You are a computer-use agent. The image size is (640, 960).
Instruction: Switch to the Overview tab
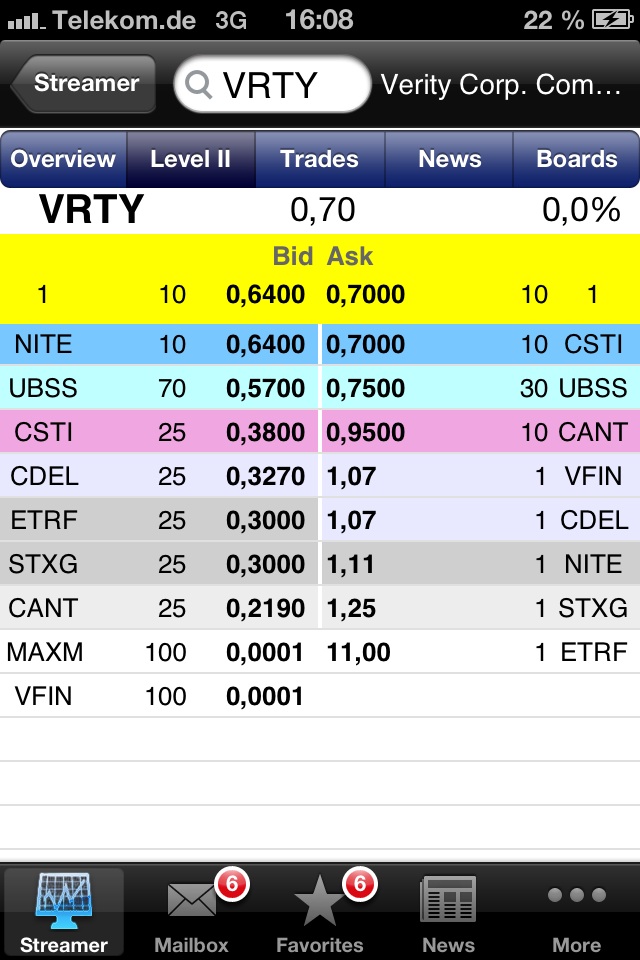coord(64,159)
